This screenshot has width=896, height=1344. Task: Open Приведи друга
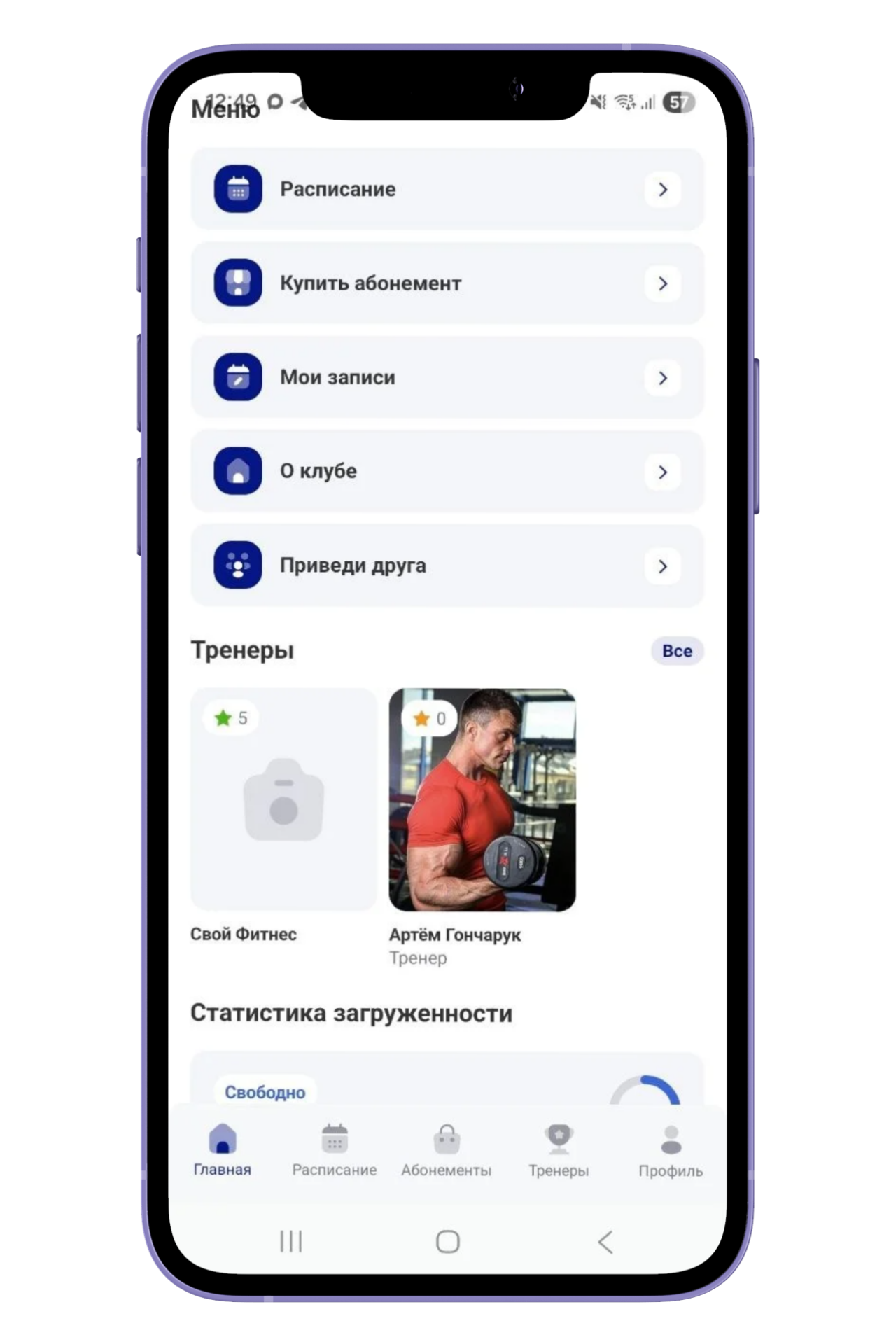point(447,566)
